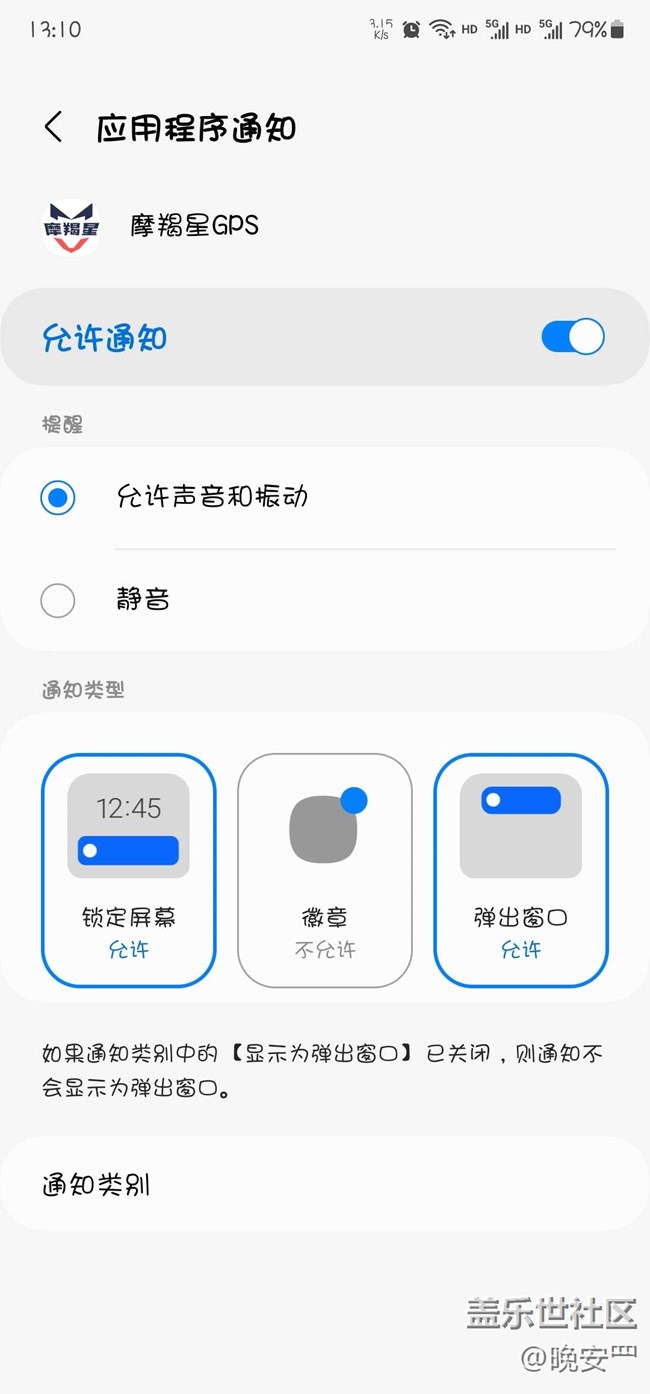
Task: Turn off the 允许通知 switch
Action: [x=572, y=337]
